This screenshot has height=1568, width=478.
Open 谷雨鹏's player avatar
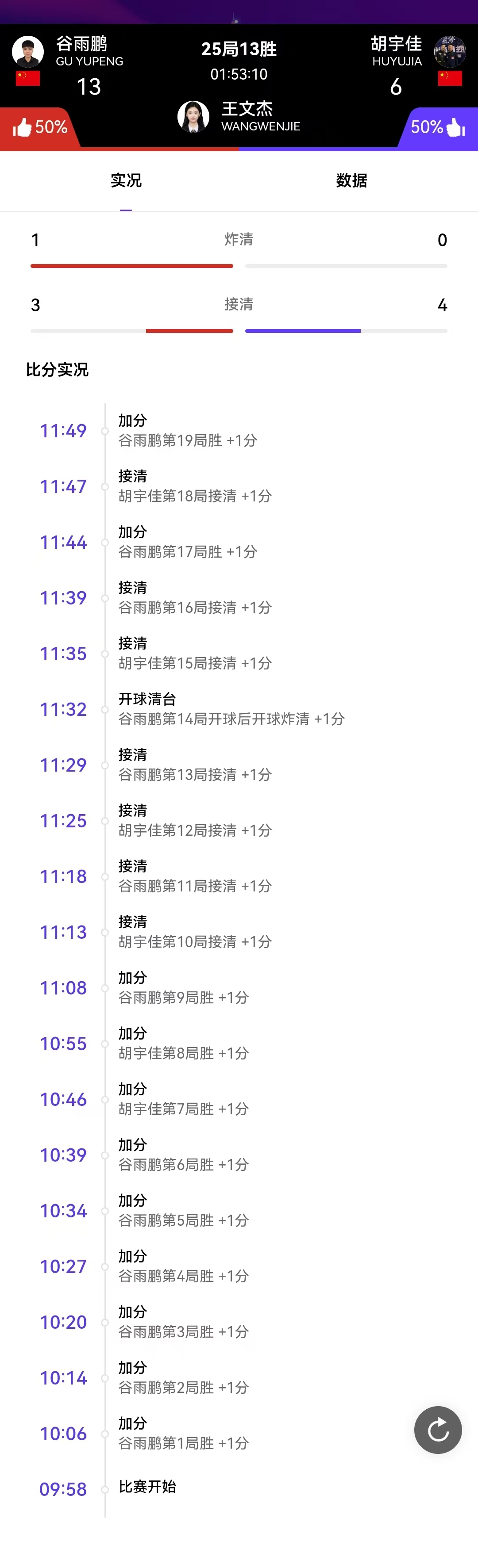[x=28, y=52]
